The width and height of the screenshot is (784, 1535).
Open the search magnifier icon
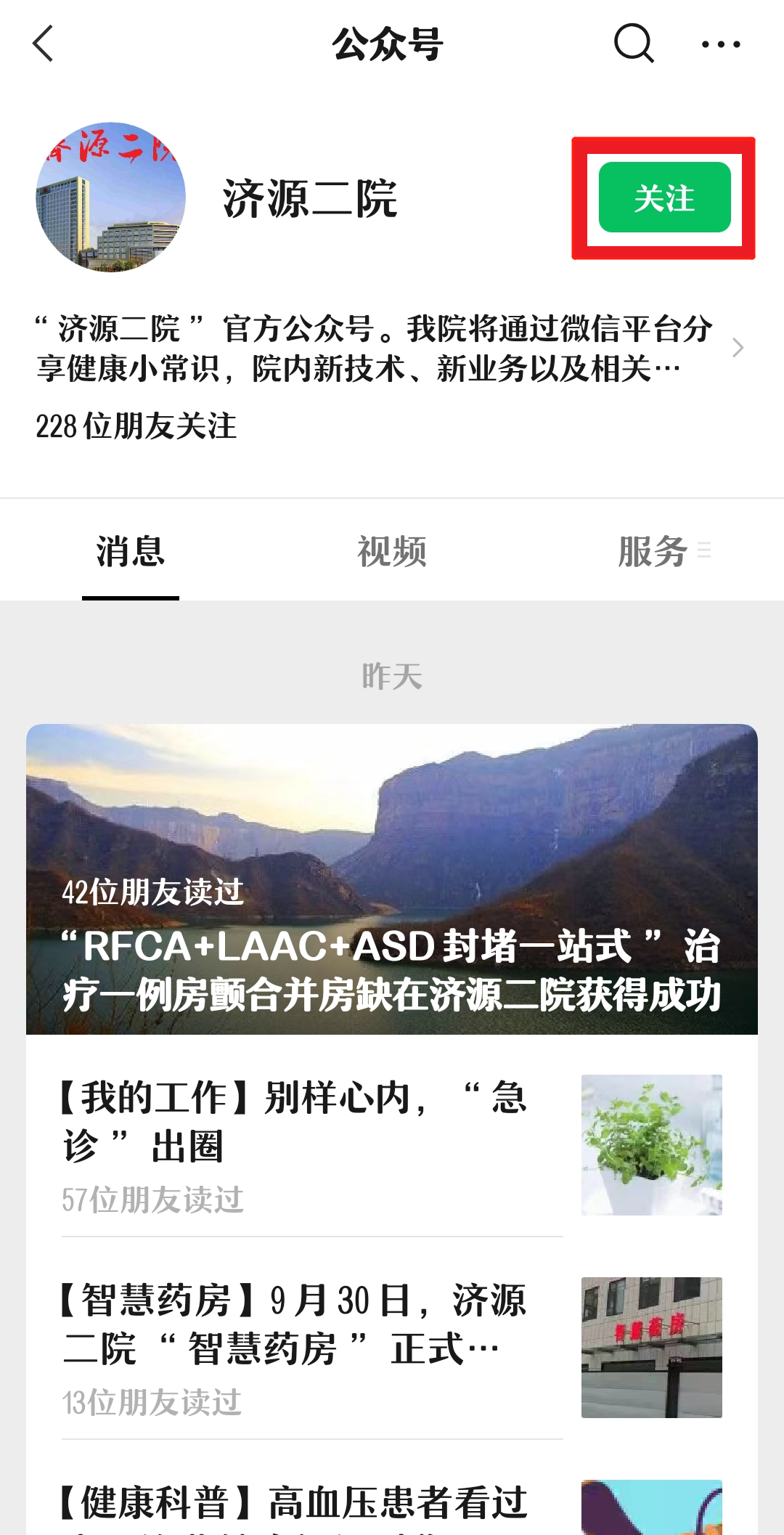click(634, 44)
